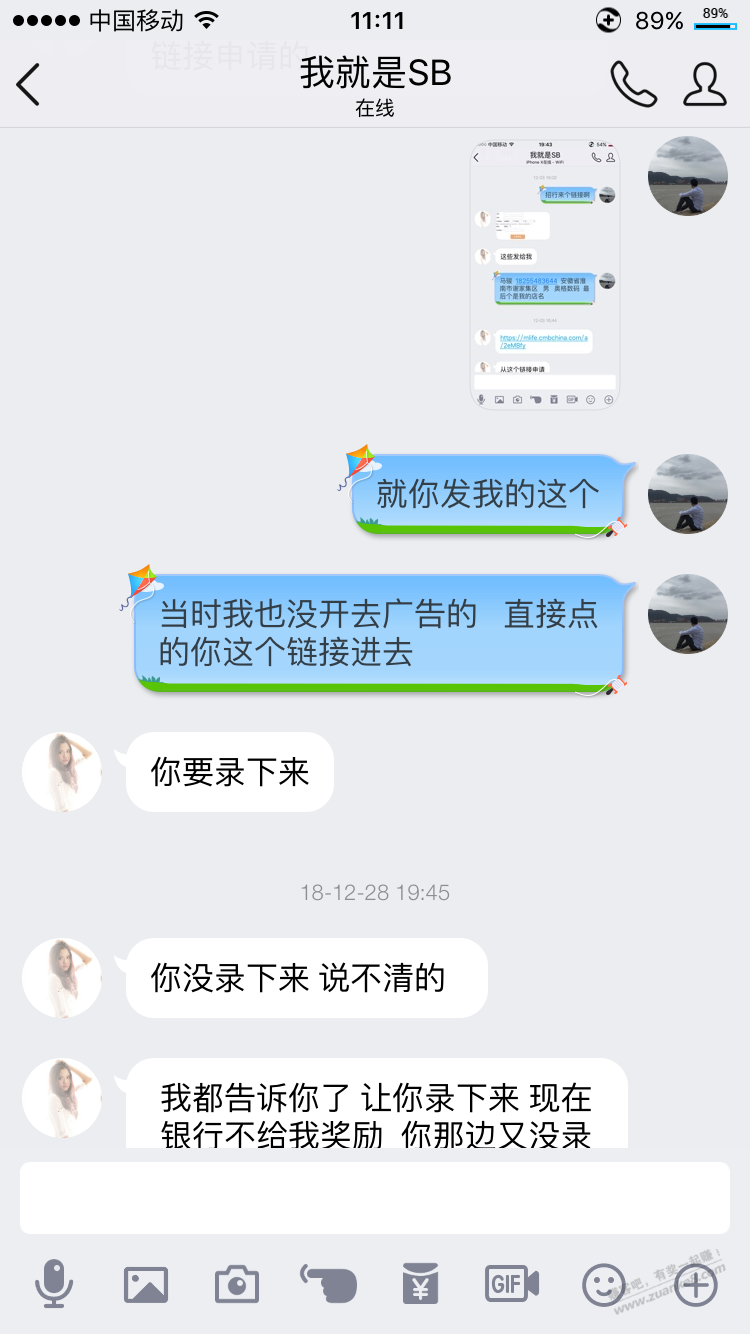The image size is (750, 1334).
Task: Send a poke with the hand icon
Action: pos(328,1284)
